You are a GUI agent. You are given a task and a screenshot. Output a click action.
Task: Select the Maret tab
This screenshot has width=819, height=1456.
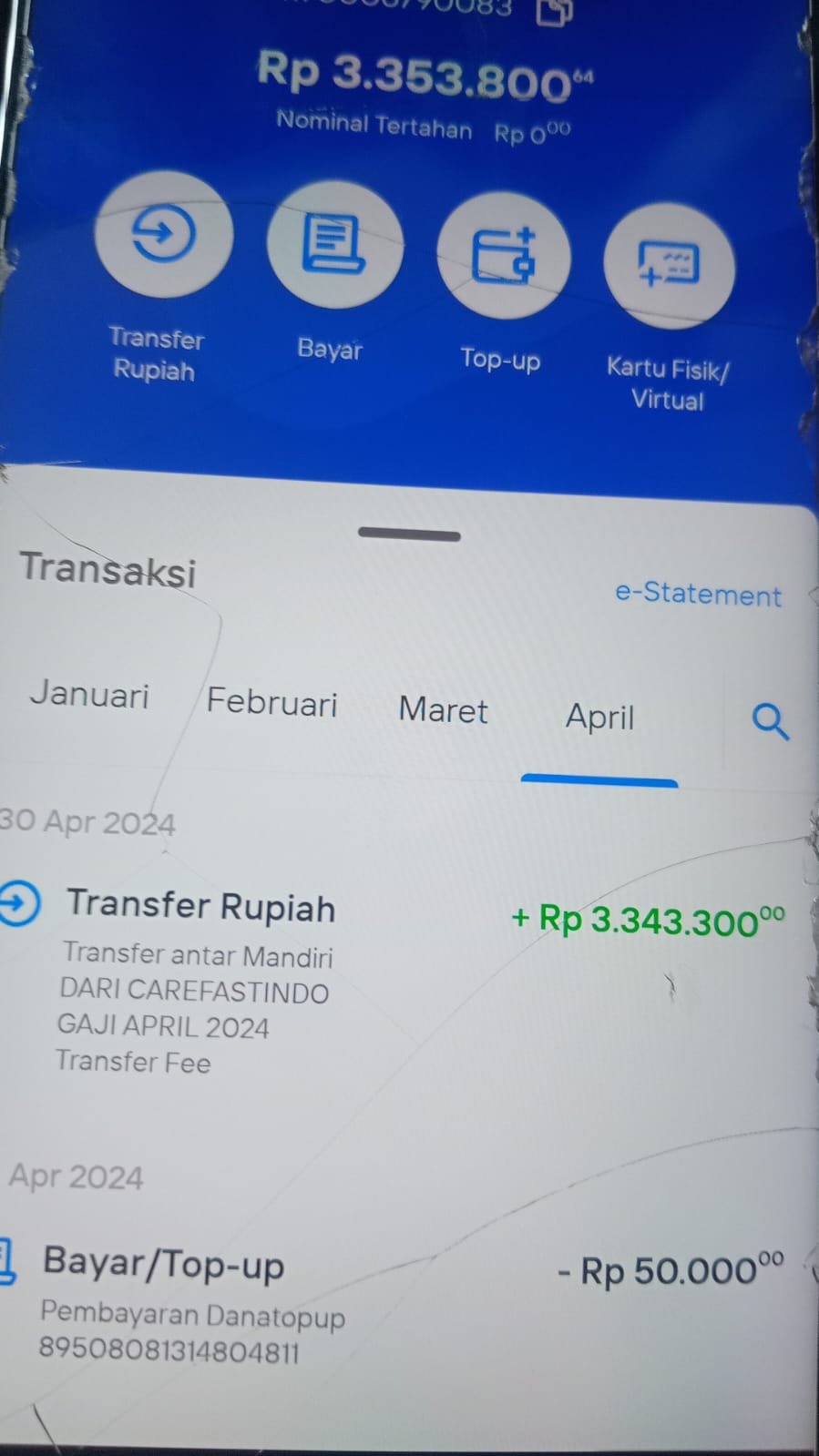point(443,710)
